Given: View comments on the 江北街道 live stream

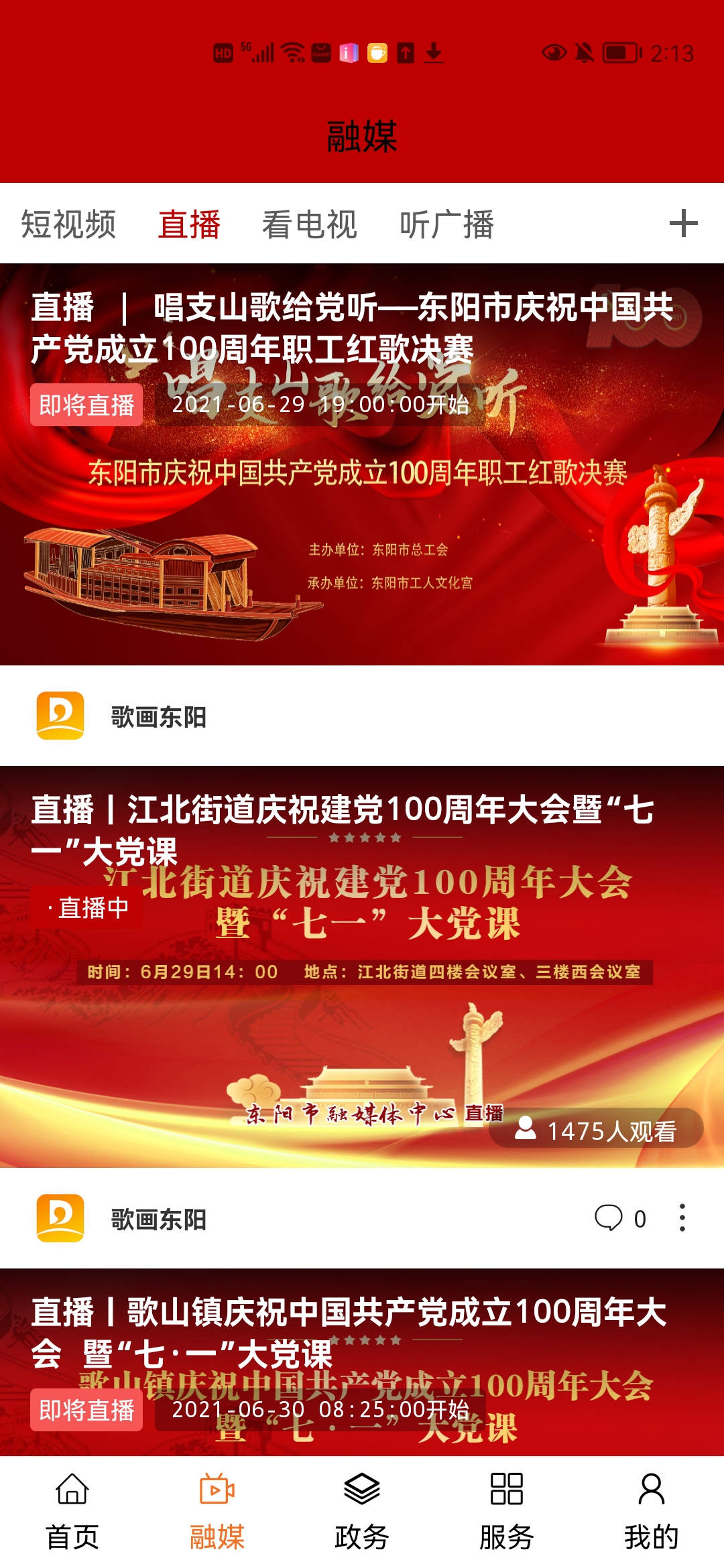Looking at the screenshot, I should point(619,1218).
